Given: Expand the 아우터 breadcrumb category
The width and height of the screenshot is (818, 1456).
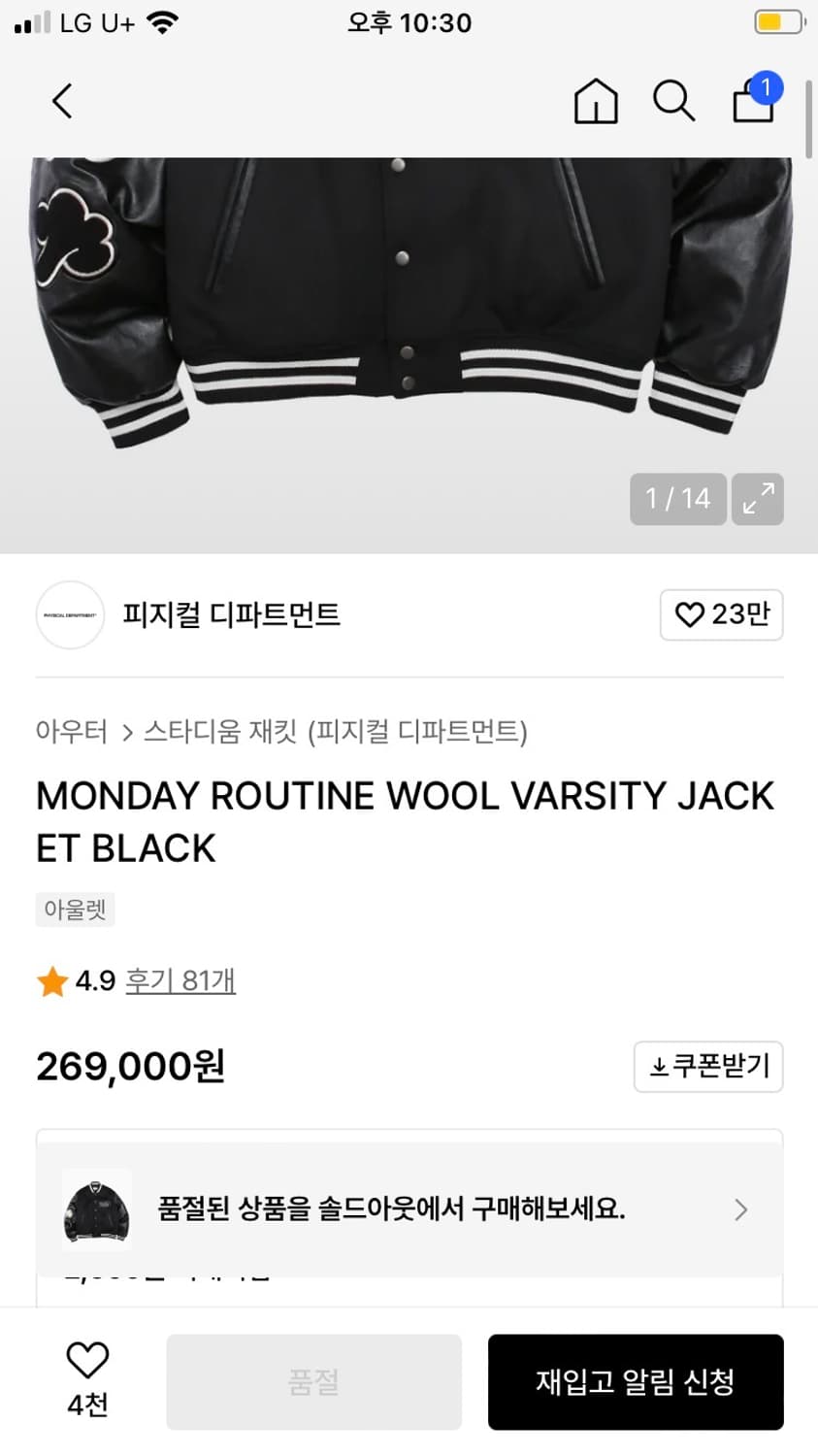Looking at the screenshot, I should tap(71, 734).
